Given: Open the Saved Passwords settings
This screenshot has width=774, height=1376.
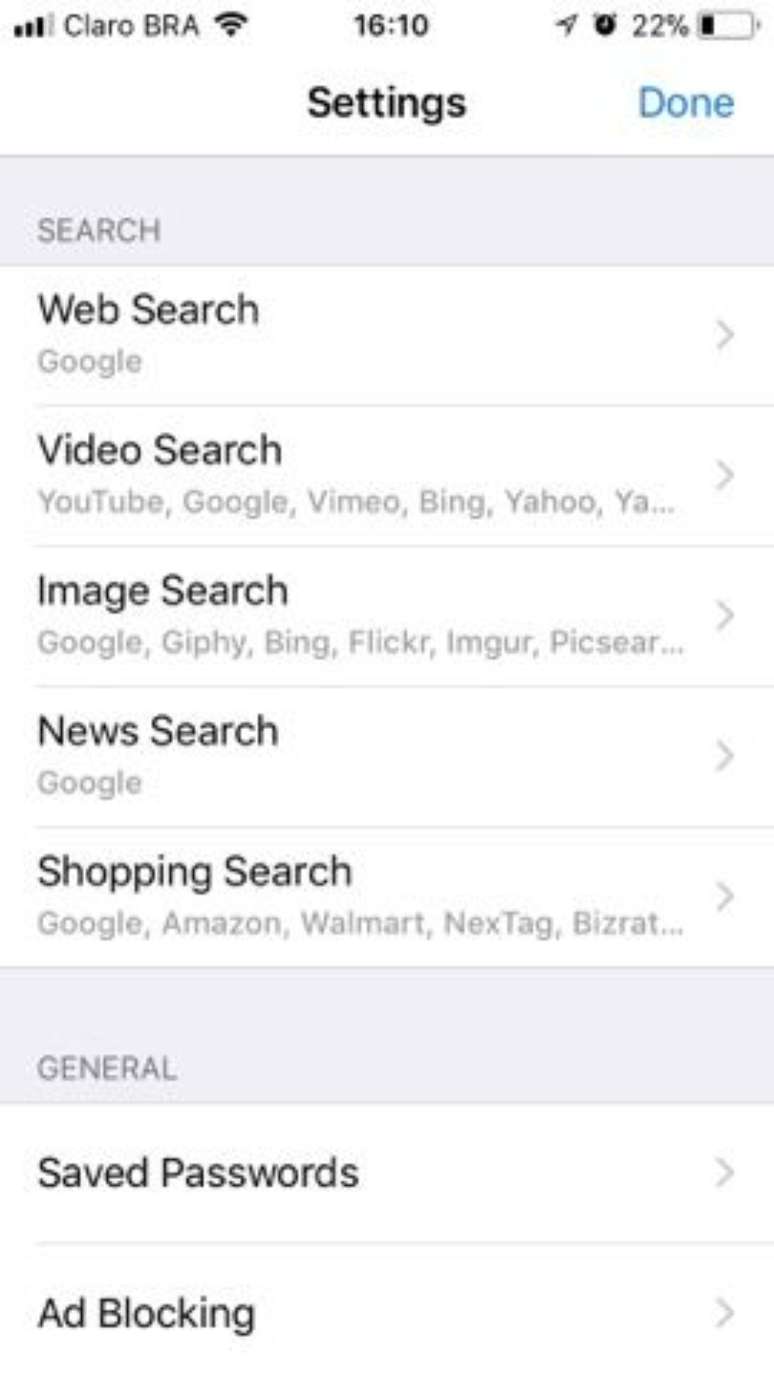Looking at the screenshot, I should (x=200, y=1172).
